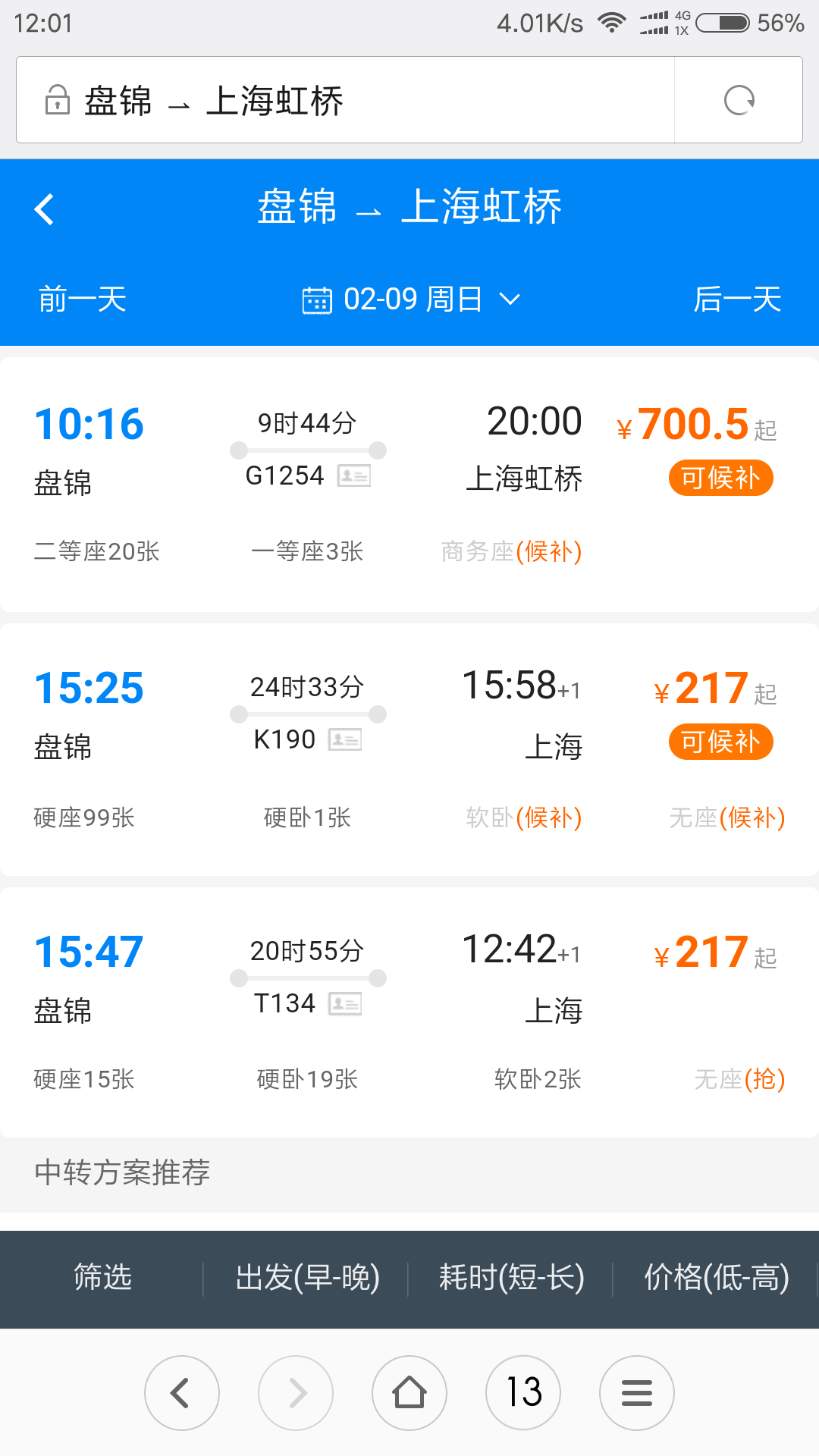Image resolution: width=819 pixels, height=1456 pixels.
Task: Open the browser home page
Action: pyautogui.click(x=409, y=1393)
